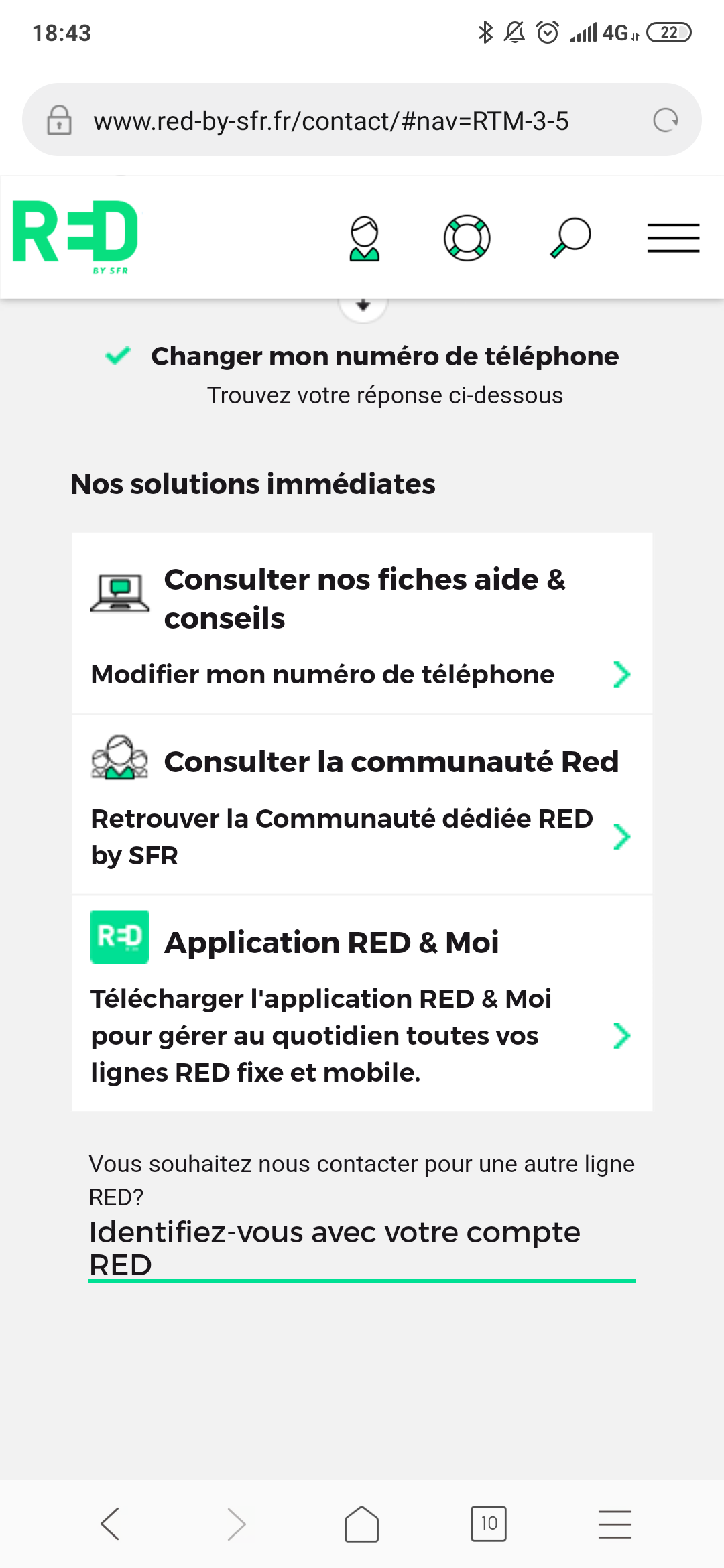Open the account profile icon

coord(364,239)
